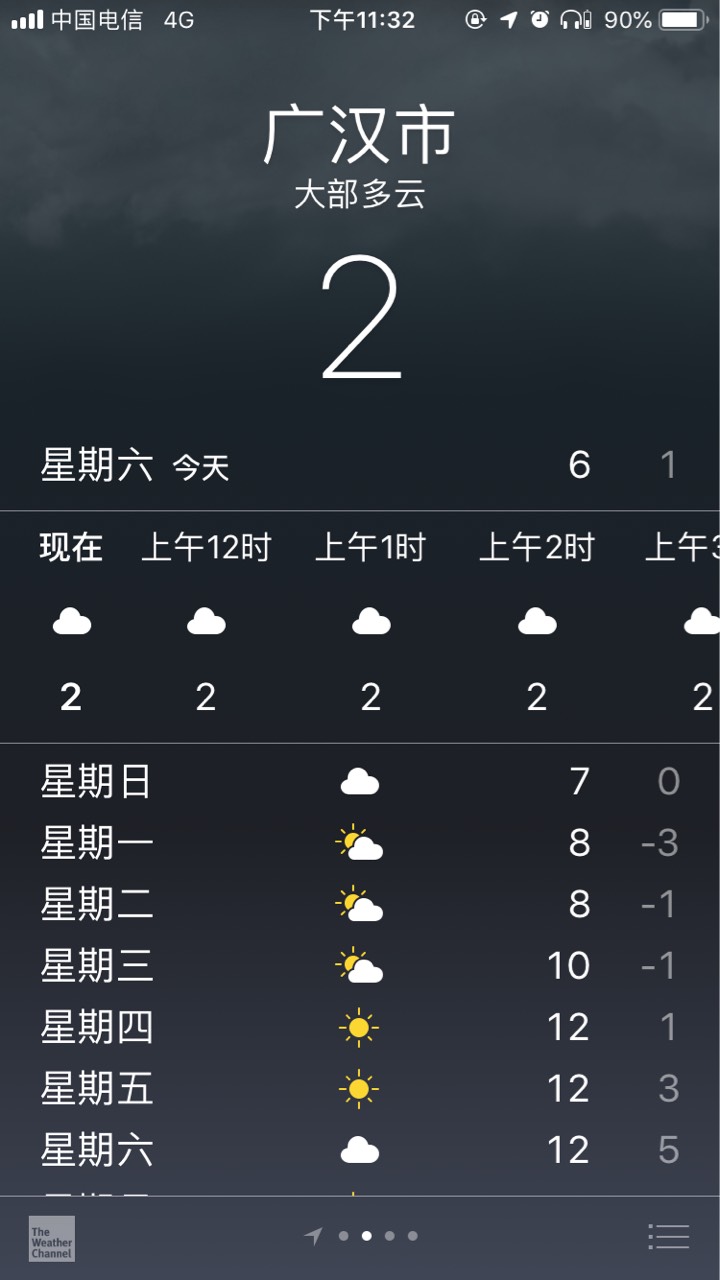Open the city list menu icon

(669, 1237)
